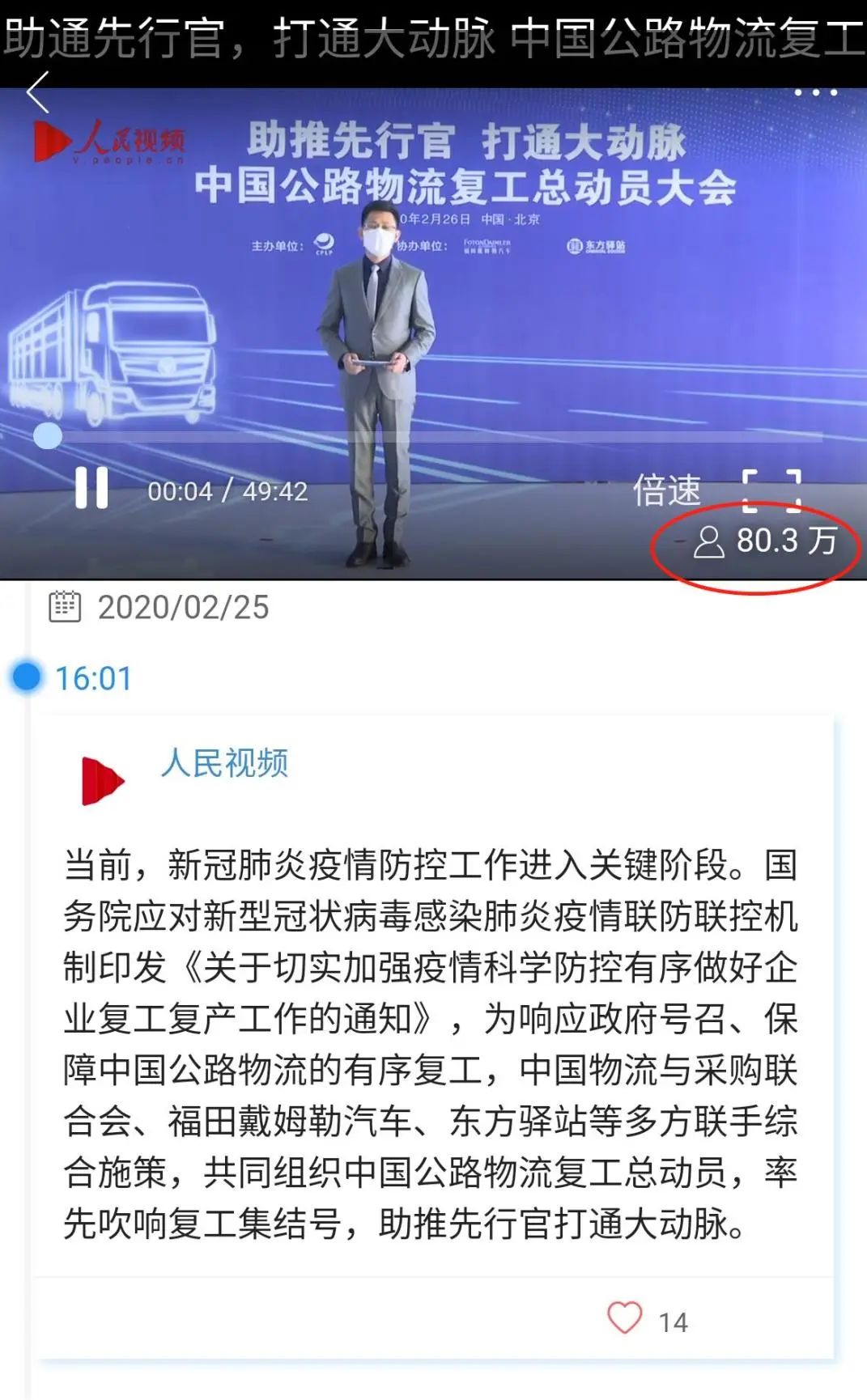Go back using the top-left arrow
This screenshot has height=1400, width=867.
(x=38, y=92)
